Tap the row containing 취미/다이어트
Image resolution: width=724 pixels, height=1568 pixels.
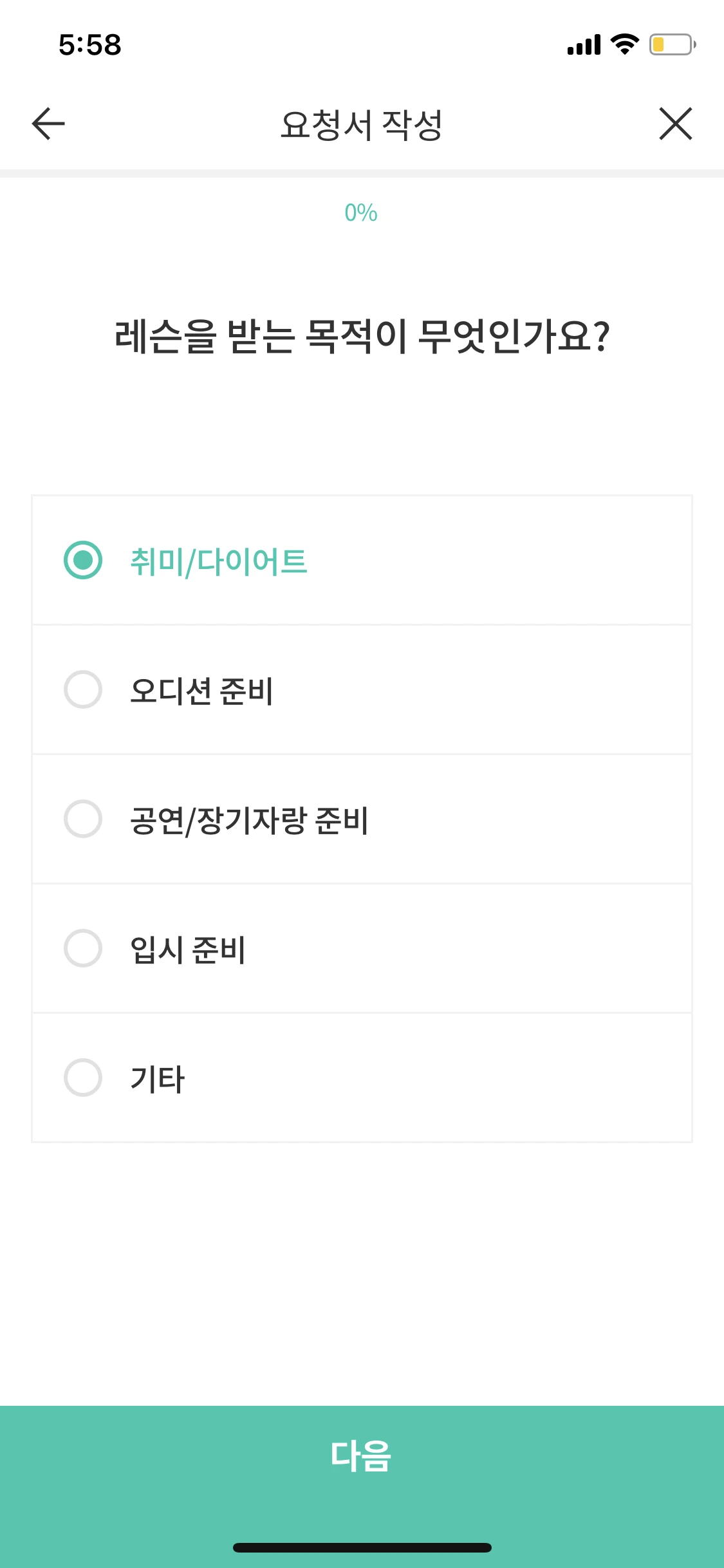tap(362, 561)
